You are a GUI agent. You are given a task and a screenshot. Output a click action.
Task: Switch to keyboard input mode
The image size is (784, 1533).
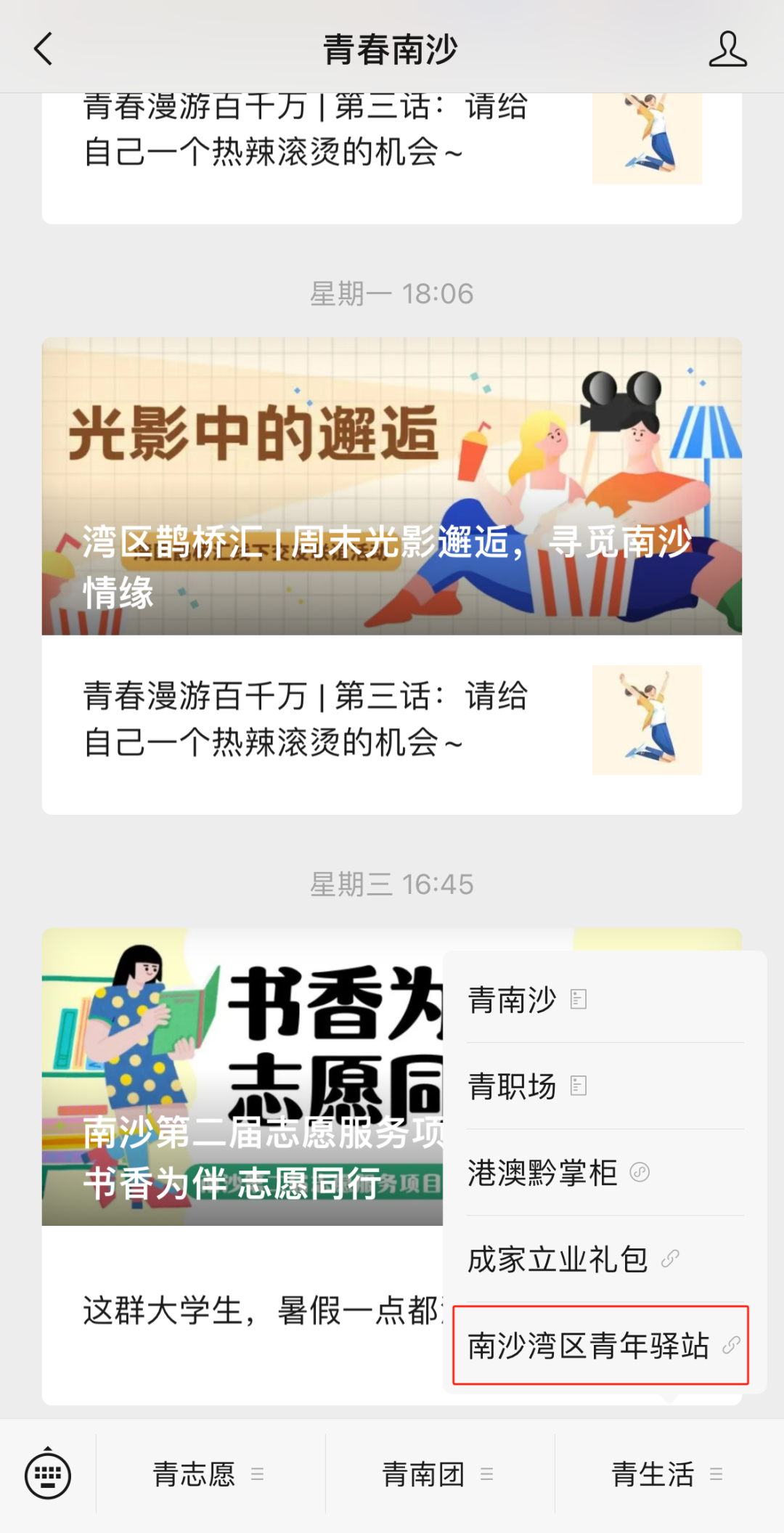(48, 1475)
